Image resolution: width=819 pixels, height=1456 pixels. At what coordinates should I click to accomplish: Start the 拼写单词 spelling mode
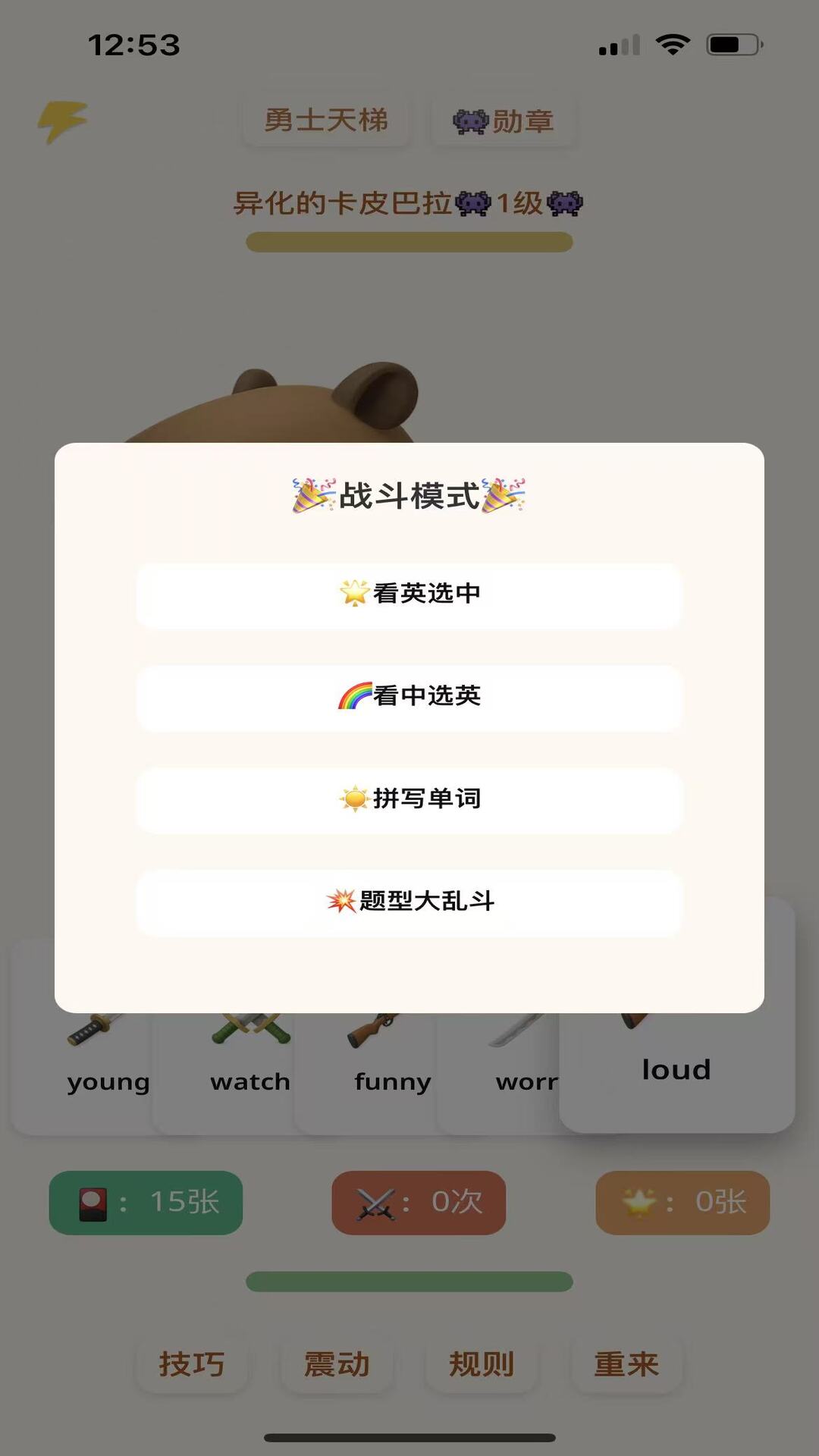click(x=409, y=799)
